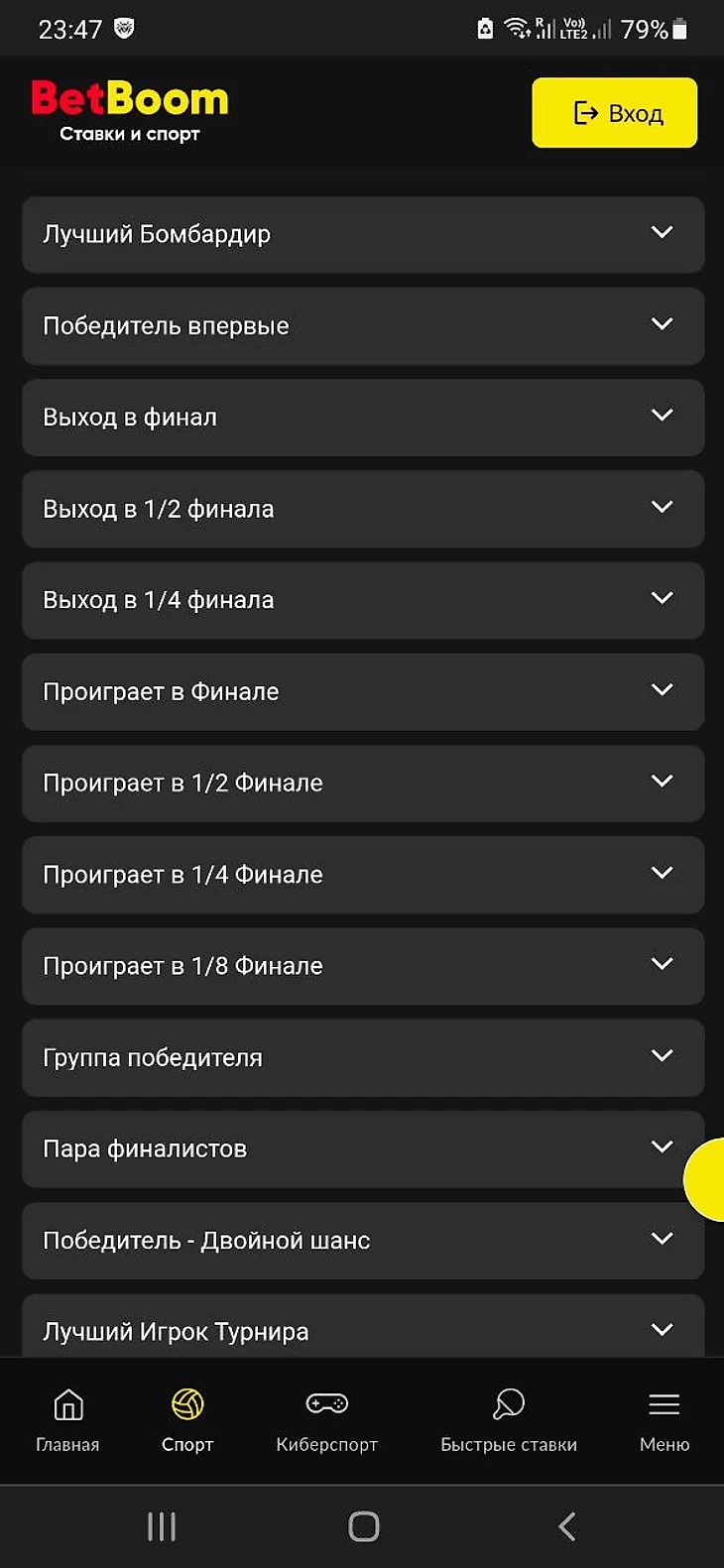The image size is (724, 1568).
Task: Switch to the Спорт tab
Action: (187, 1420)
